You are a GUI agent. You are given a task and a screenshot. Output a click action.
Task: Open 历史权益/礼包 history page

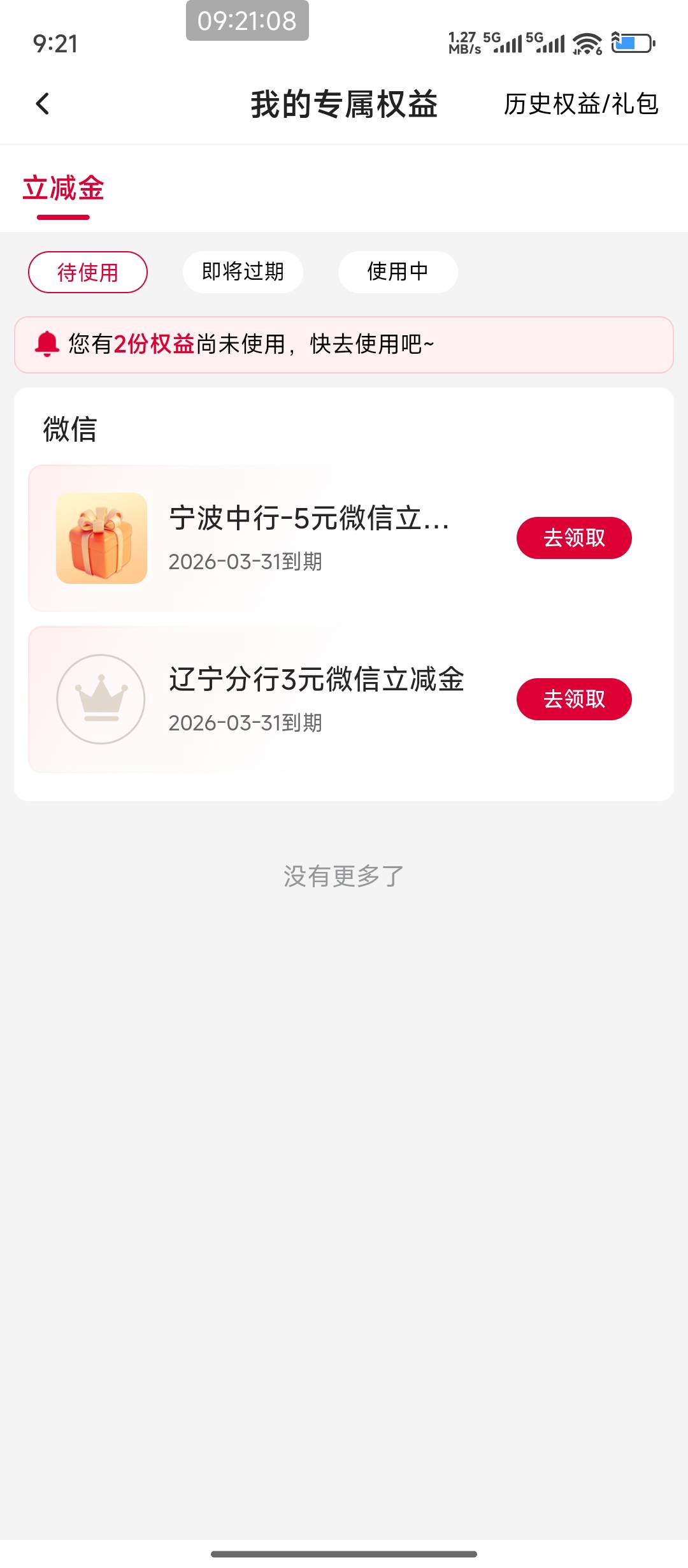580,104
